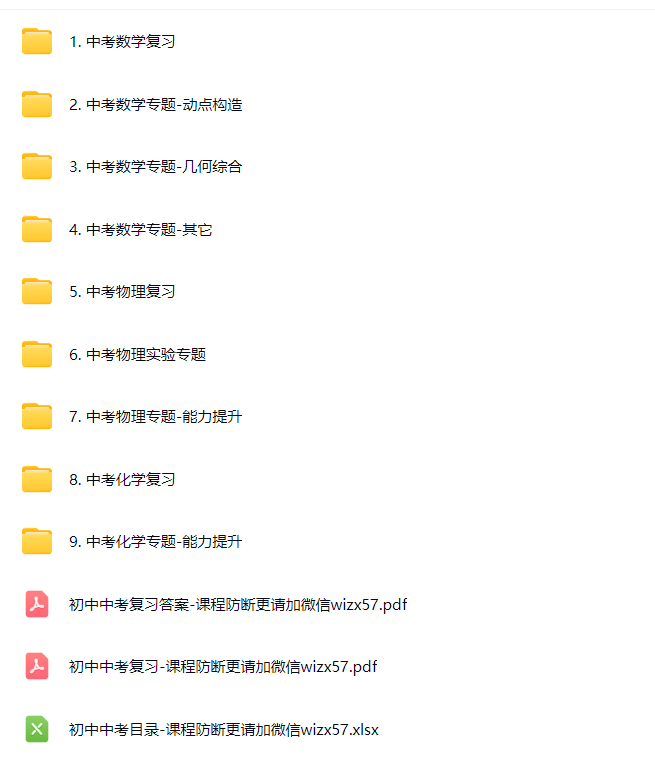Open folder 6. 中考物理实验专题
Image resolution: width=655 pixels, height=779 pixels.
point(138,354)
